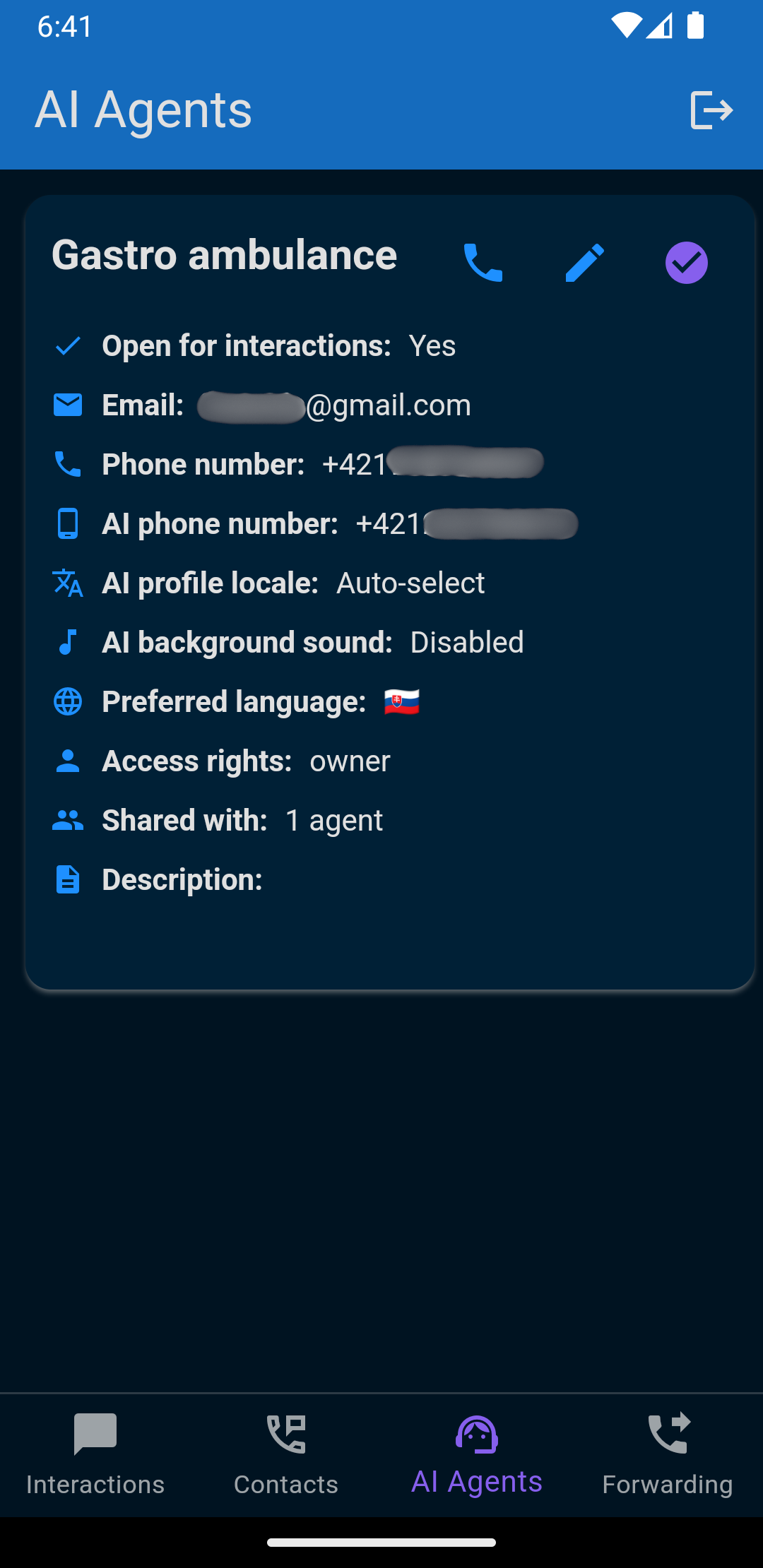Viewport: 763px width, 1568px height.
Task: Click the music note icon for AI background sound
Action: [x=67, y=642]
